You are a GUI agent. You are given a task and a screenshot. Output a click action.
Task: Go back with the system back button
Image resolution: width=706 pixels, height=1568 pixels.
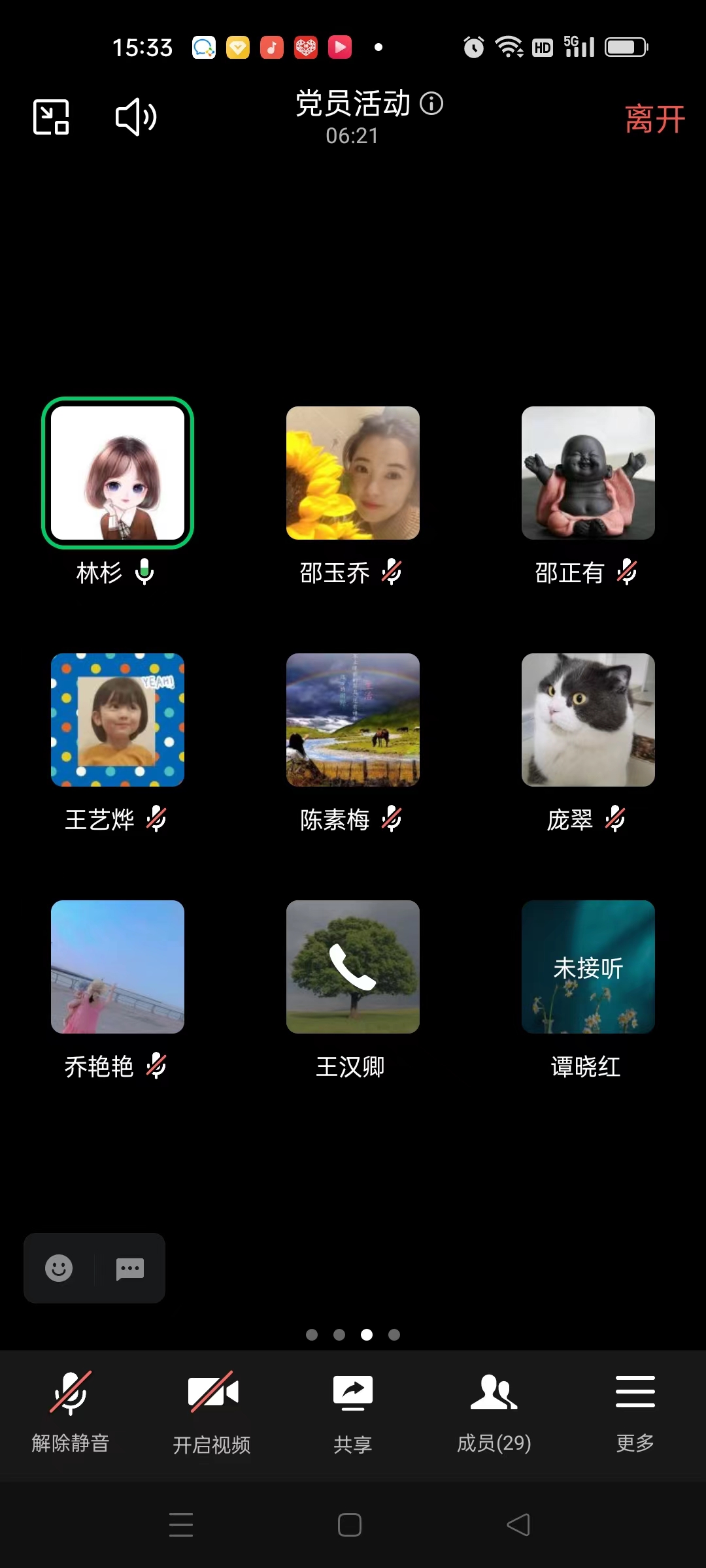(518, 1525)
